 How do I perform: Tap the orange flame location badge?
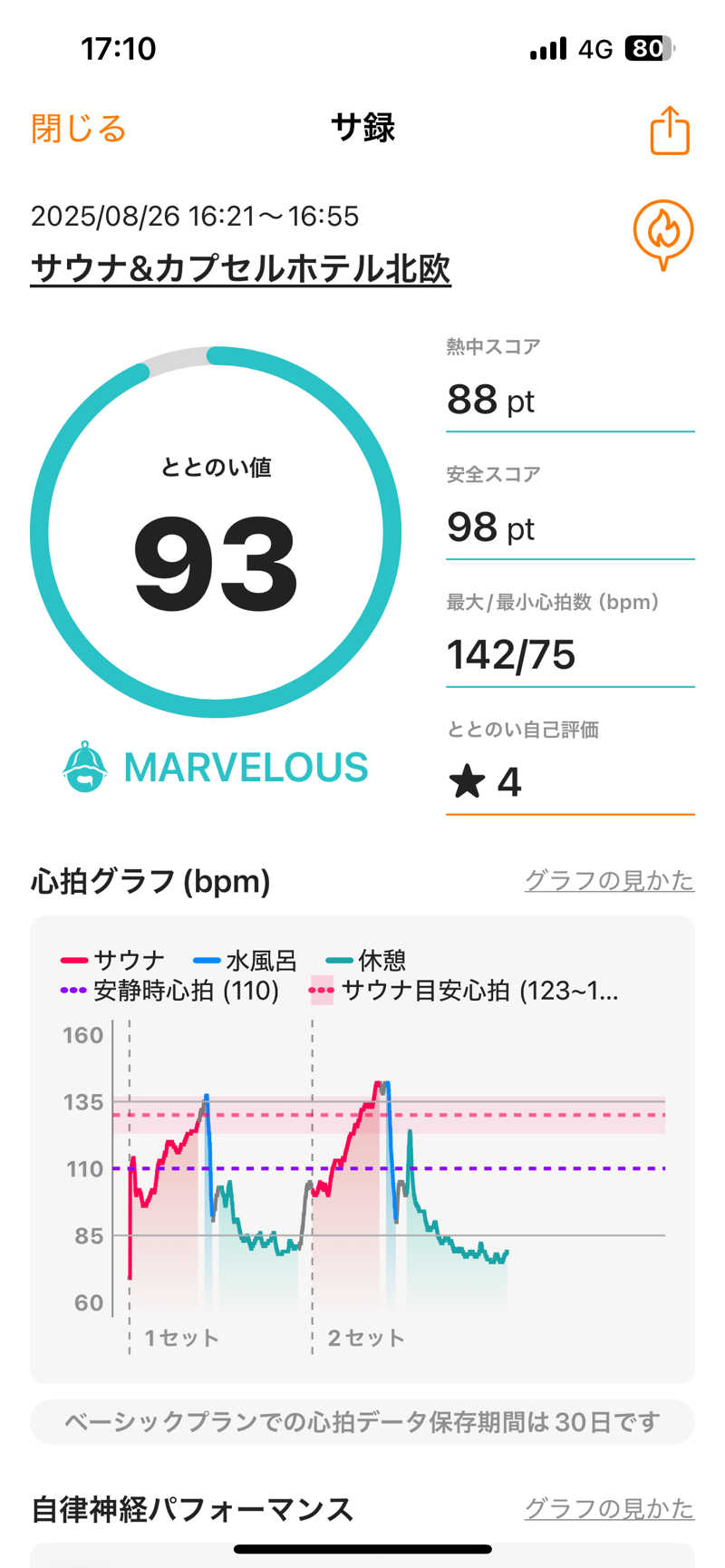663,234
